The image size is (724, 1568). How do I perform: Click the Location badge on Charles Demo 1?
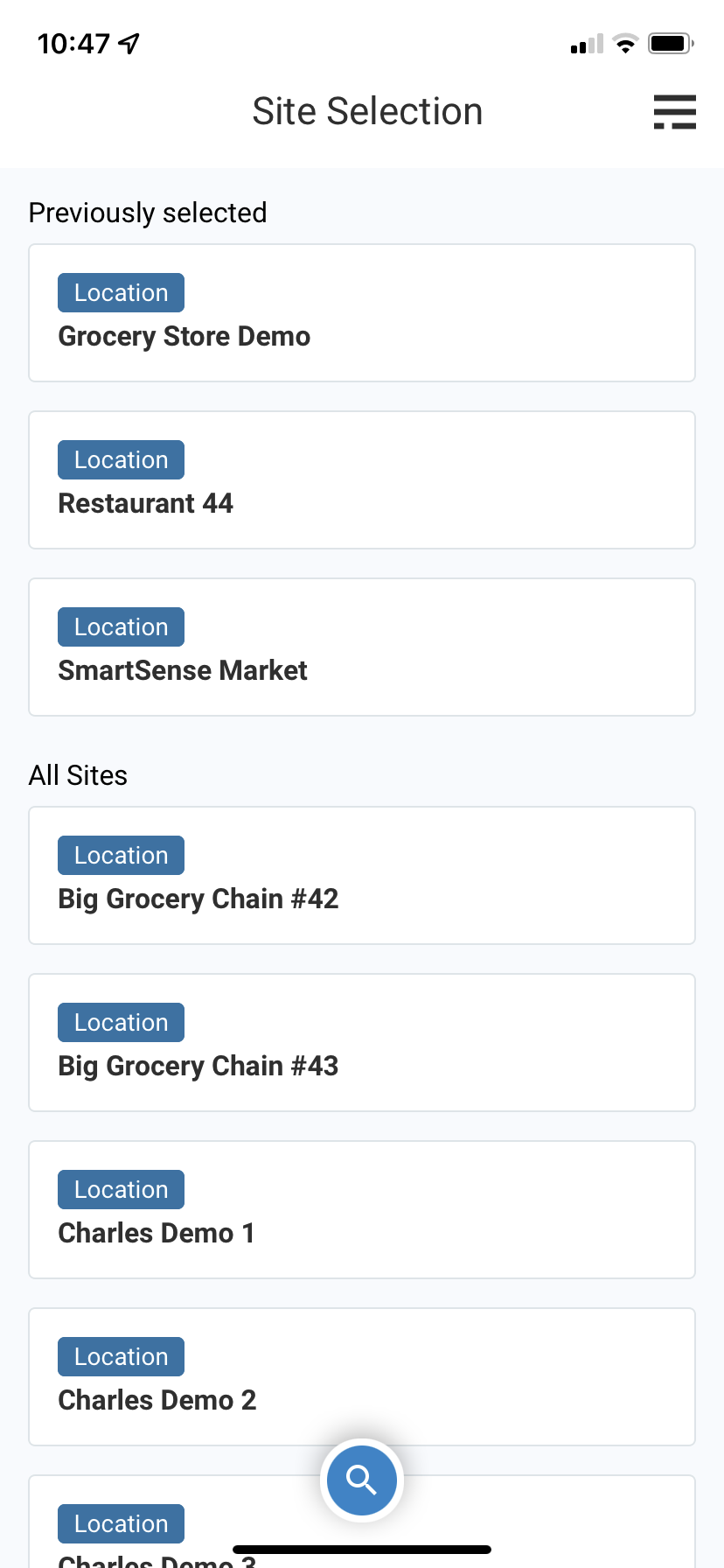point(121,1189)
